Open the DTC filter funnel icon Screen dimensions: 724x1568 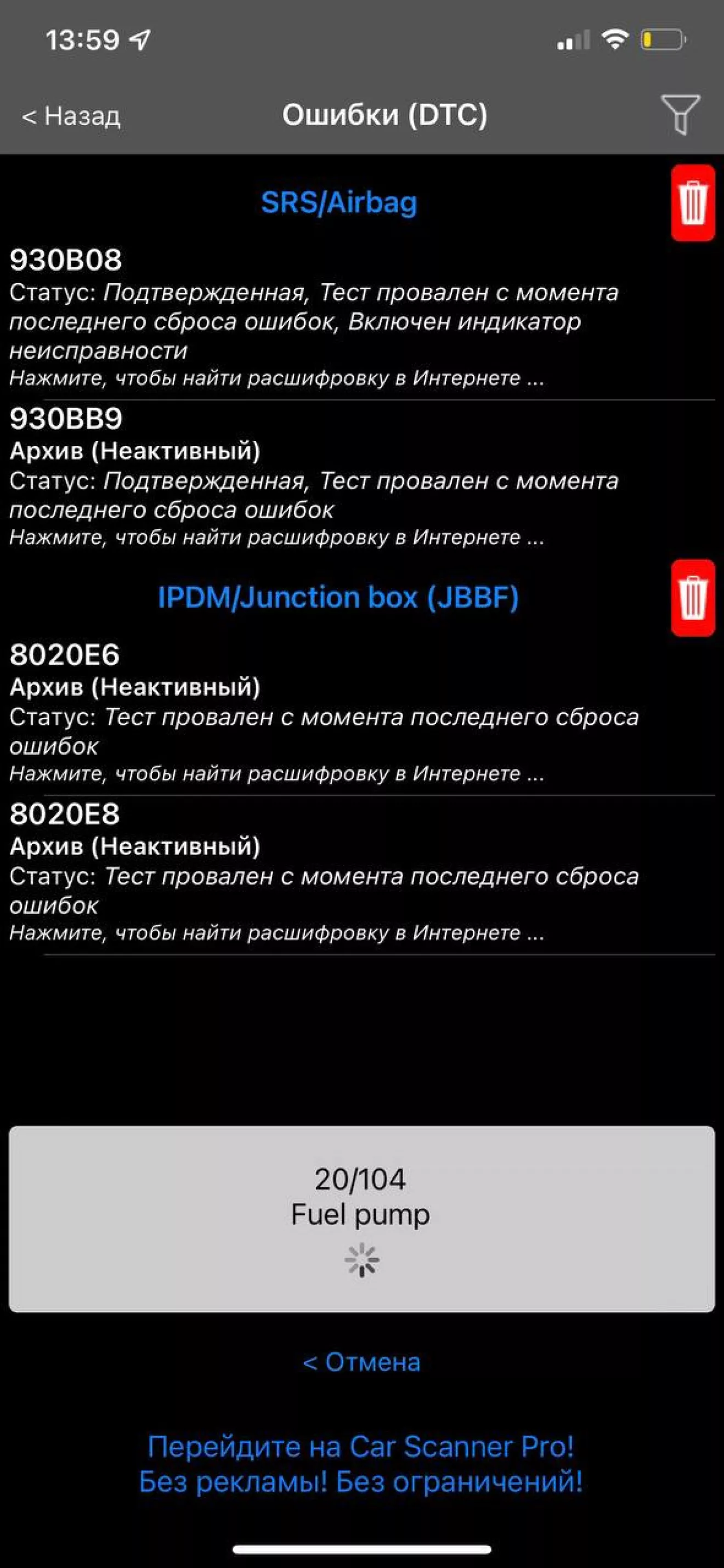pyautogui.click(x=681, y=115)
